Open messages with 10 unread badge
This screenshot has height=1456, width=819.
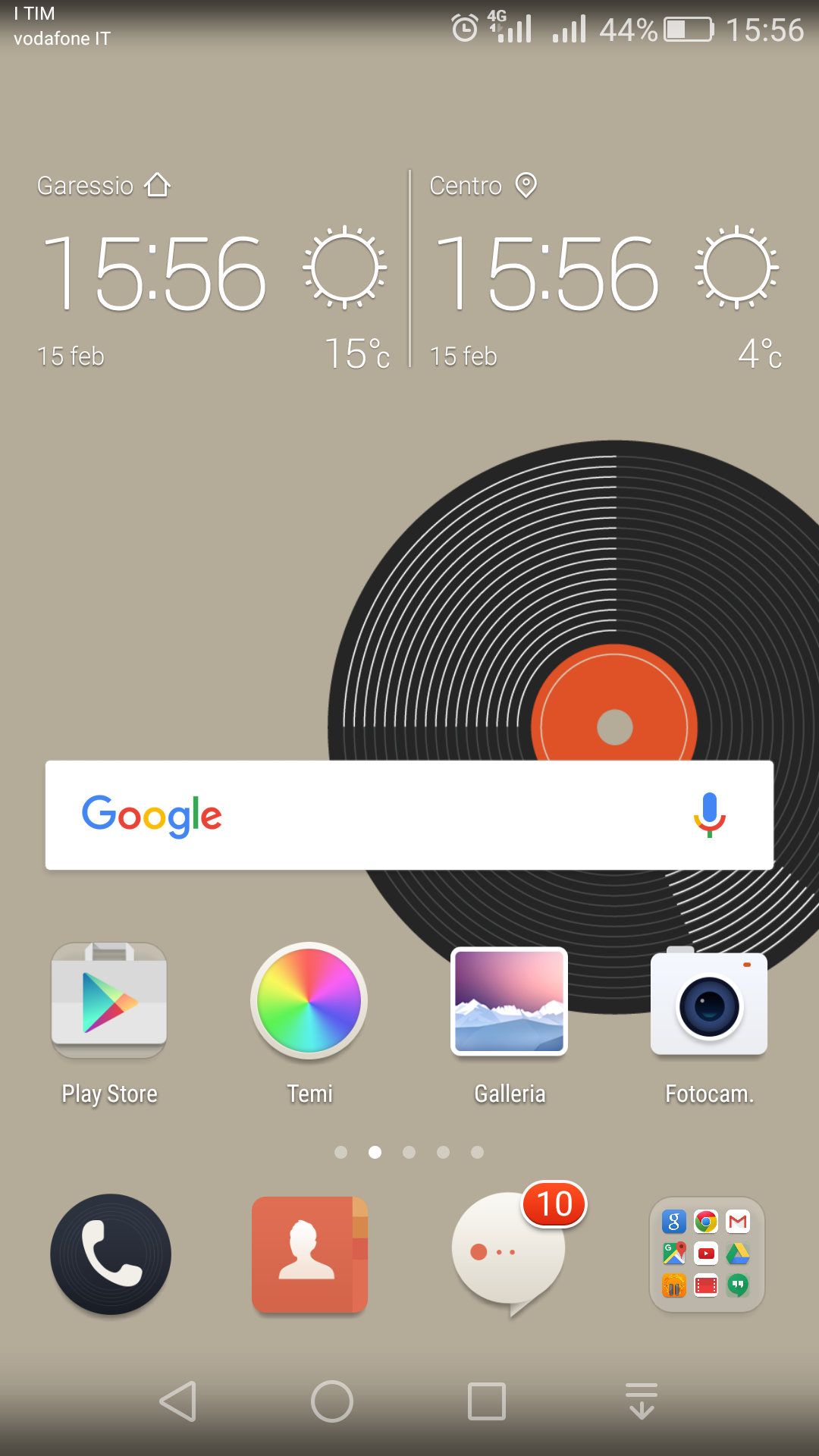[510, 1254]
